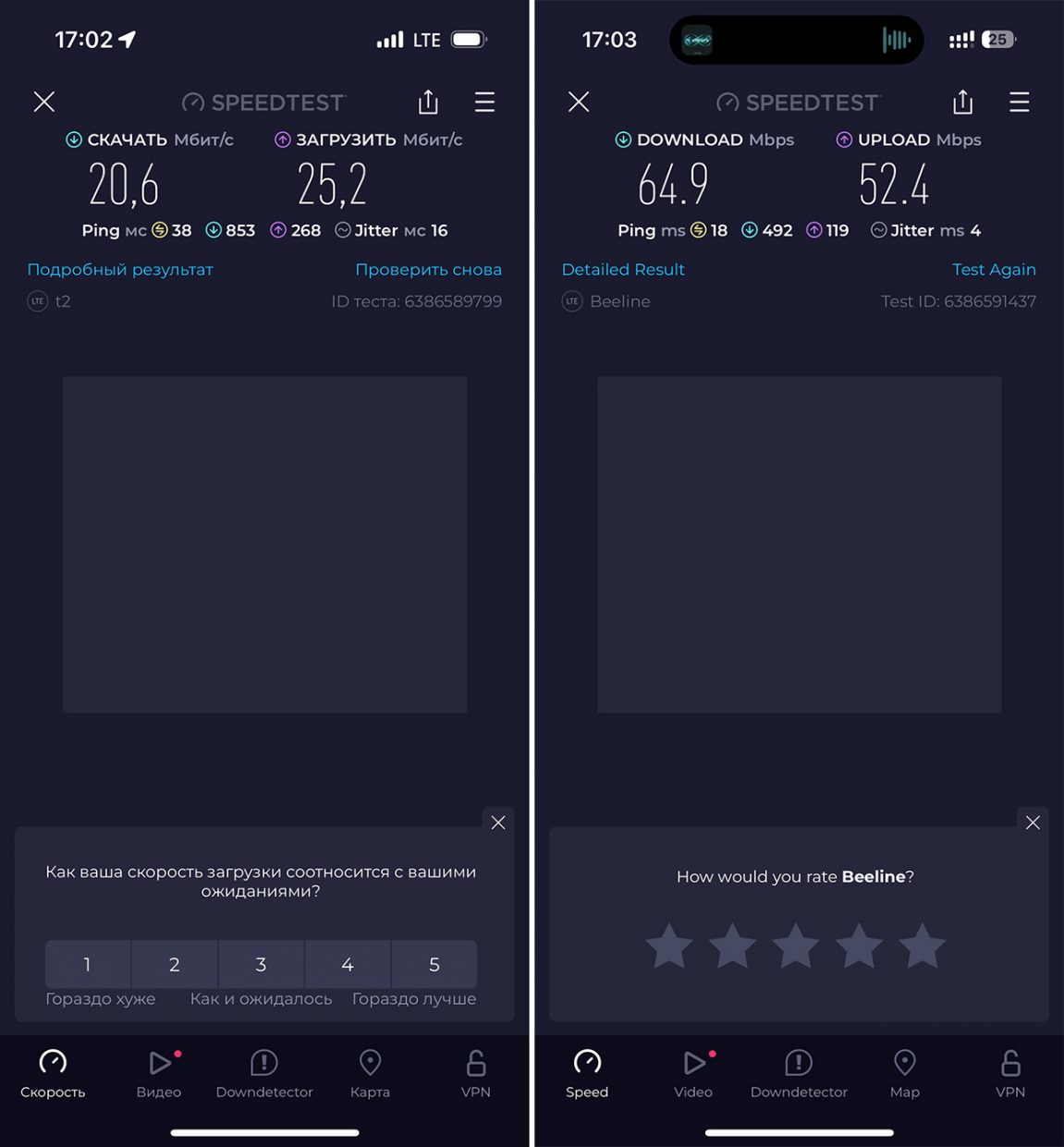Open Подробный результат link
The image size is (1064, 1147).
pos(120,269)
